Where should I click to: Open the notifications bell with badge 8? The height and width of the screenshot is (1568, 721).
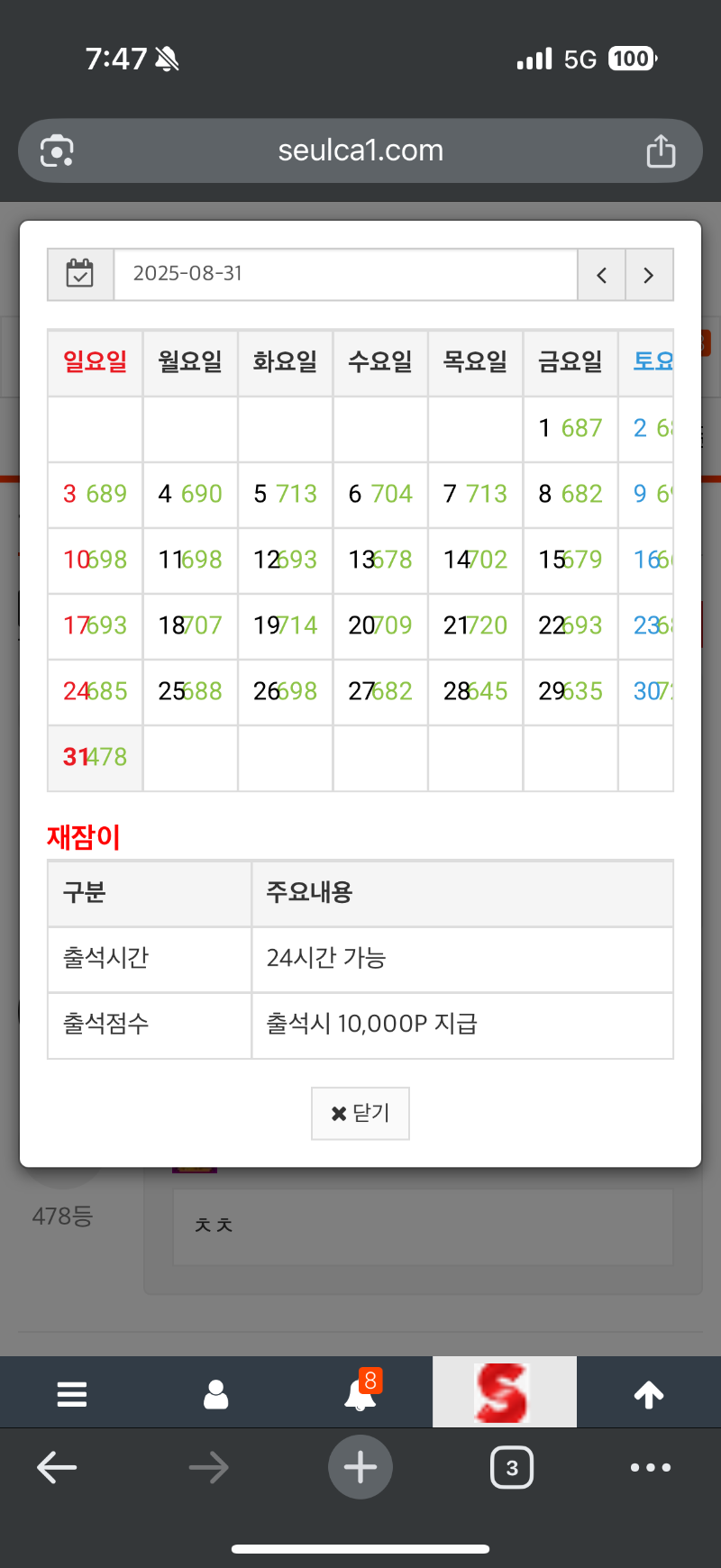coord(361,1390)
